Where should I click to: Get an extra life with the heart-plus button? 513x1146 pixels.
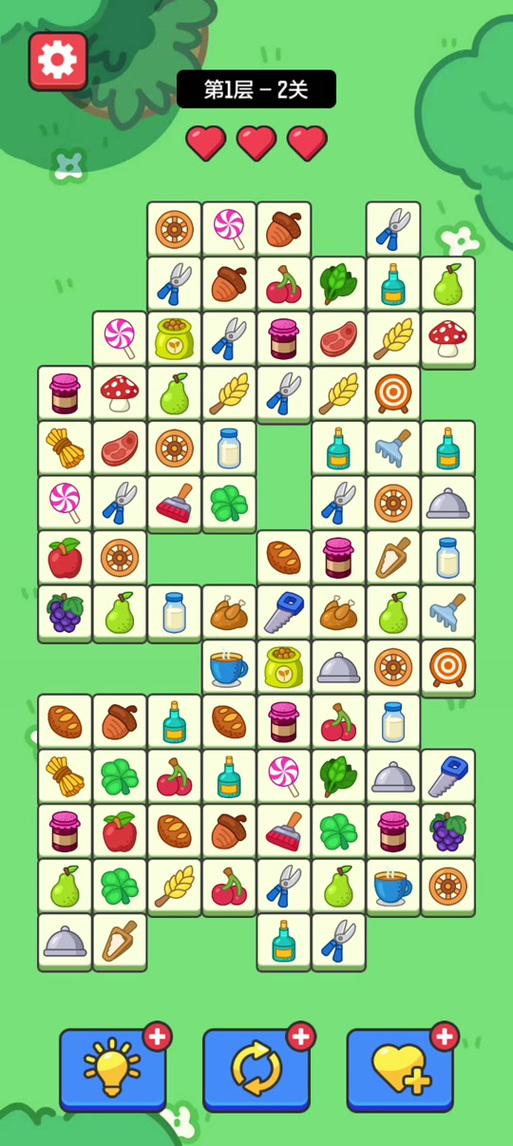coord(400,1069)
